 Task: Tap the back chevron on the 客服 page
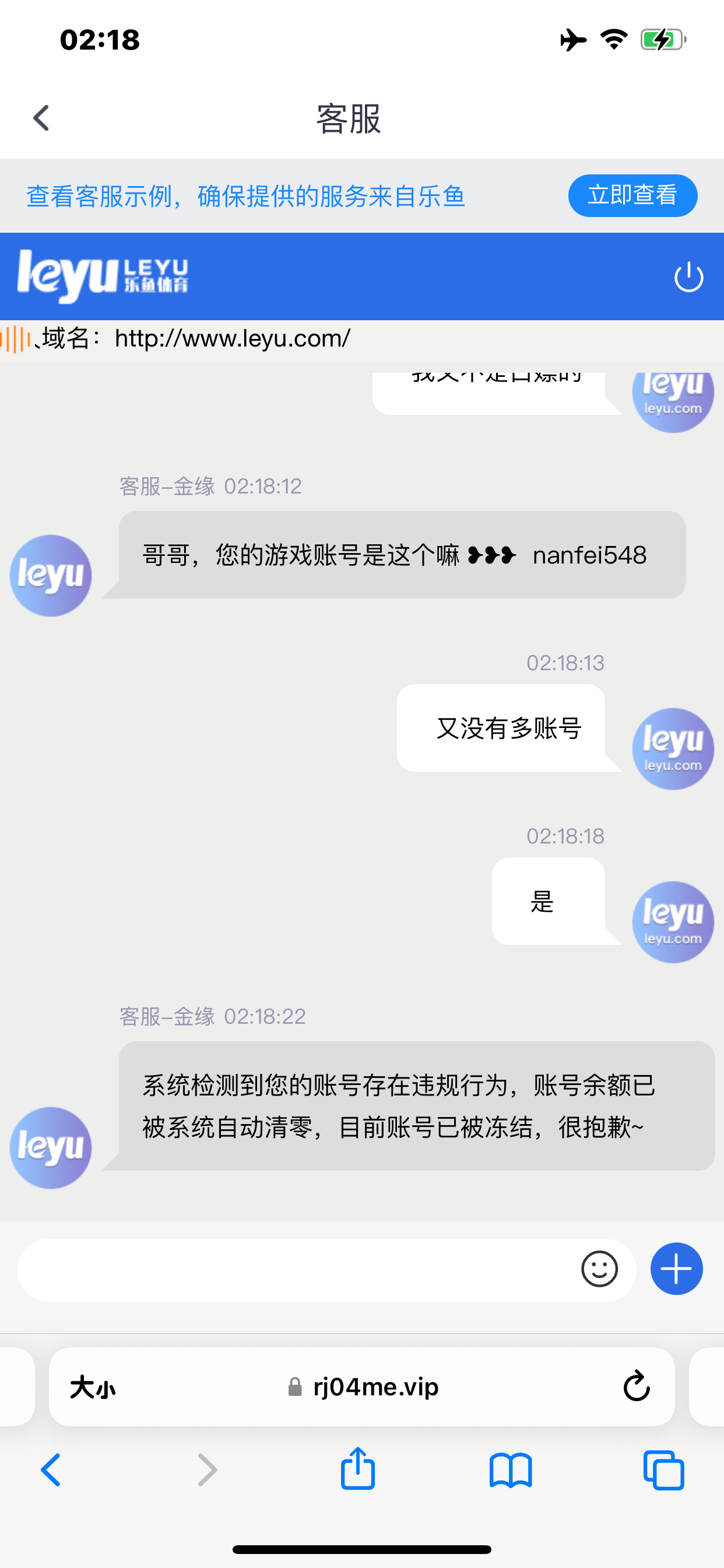40,118
